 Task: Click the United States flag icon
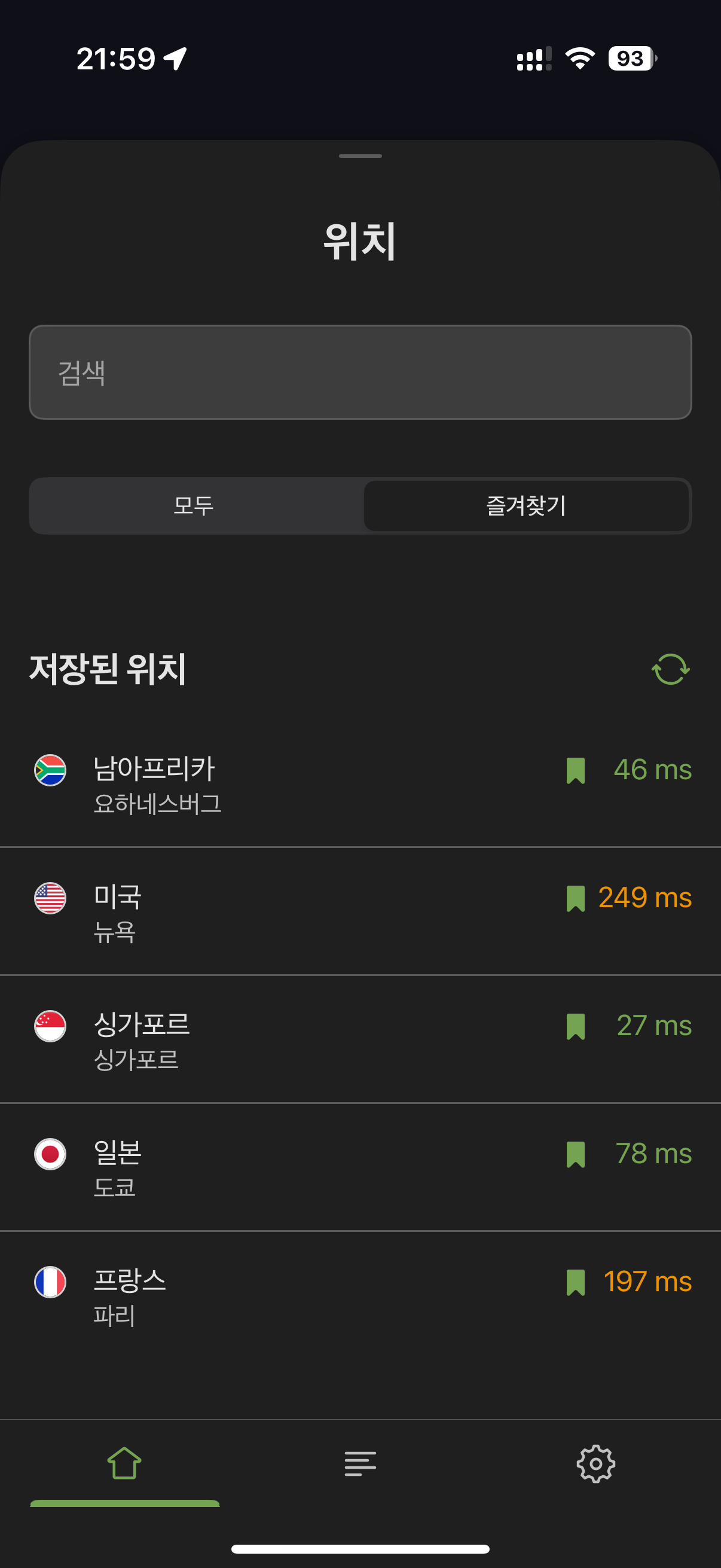[50, 900]
